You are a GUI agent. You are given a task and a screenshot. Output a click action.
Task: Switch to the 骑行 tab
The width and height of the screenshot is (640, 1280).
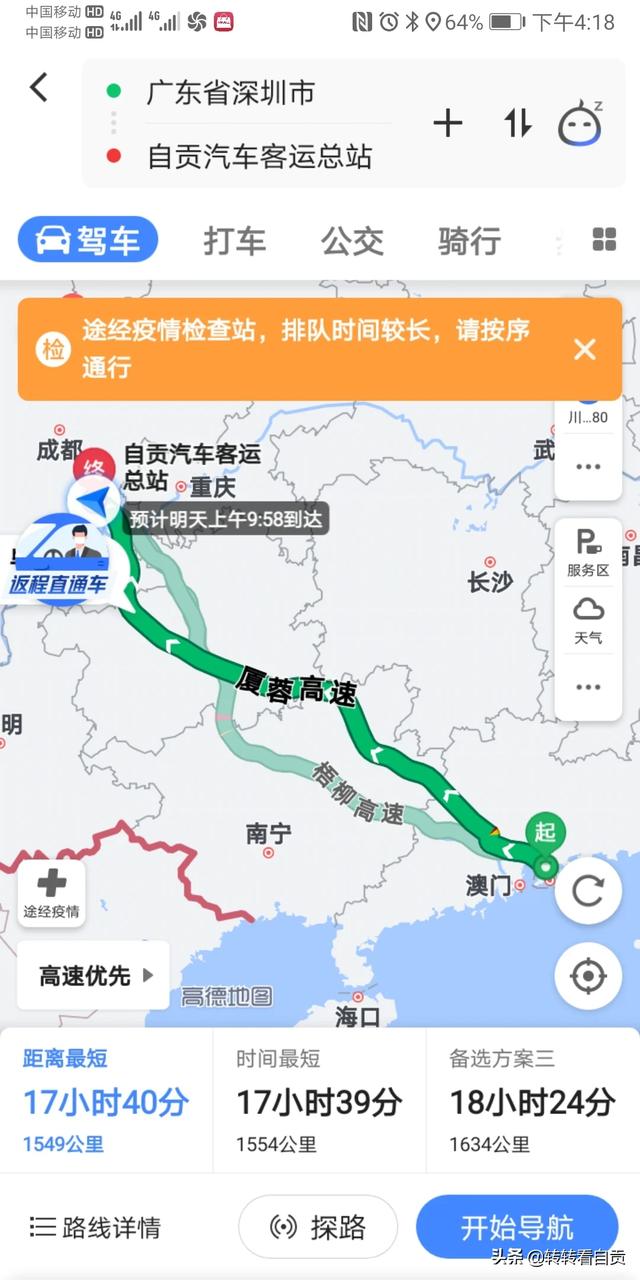(x=469, y=241)
